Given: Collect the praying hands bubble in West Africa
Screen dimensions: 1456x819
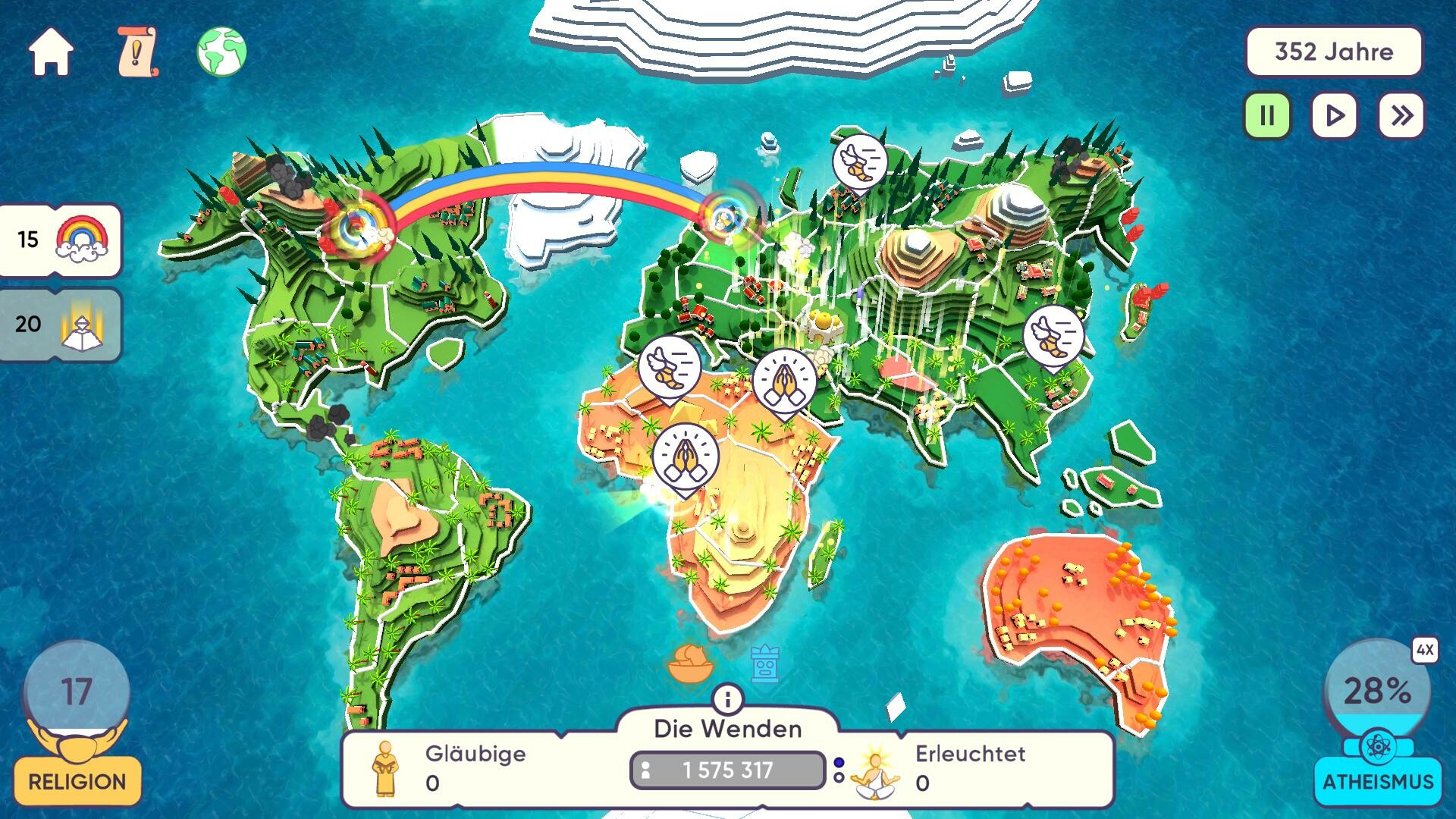Looking at the screenshot, I should (x=686, y=457).
